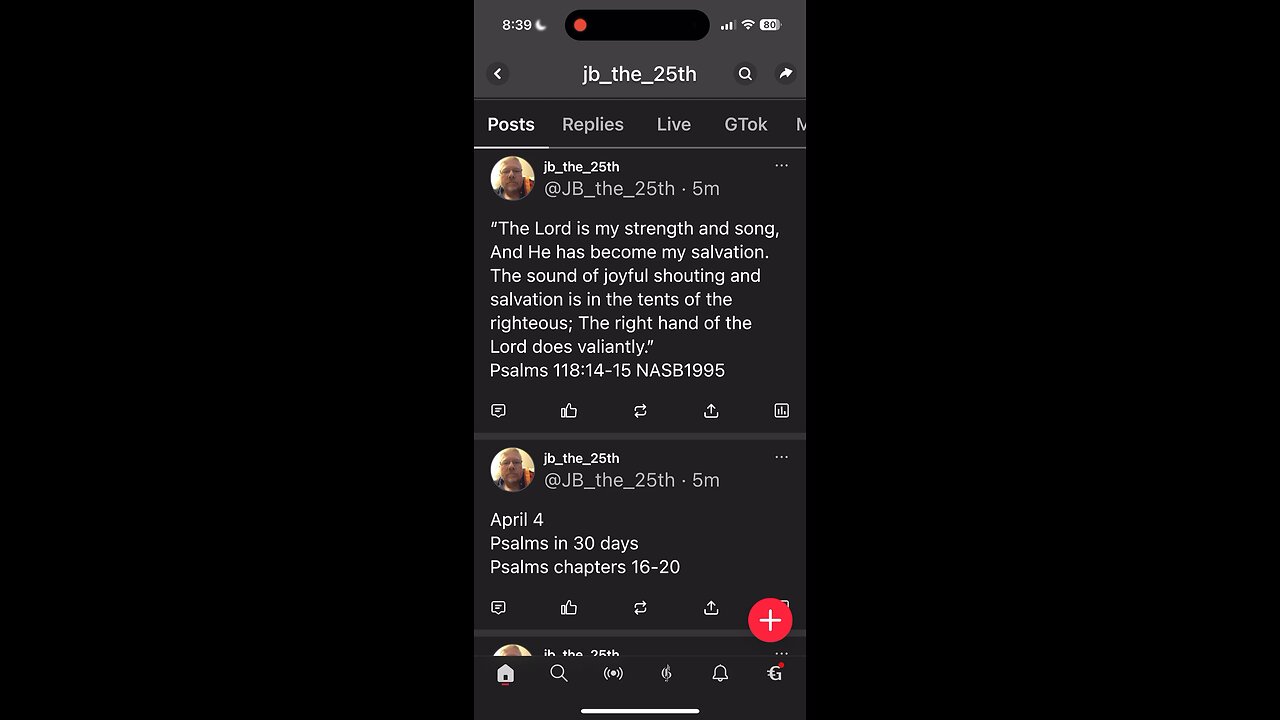1280x720 pixels.
Task: Share the jb_the_25th profile
Action: 786,74
